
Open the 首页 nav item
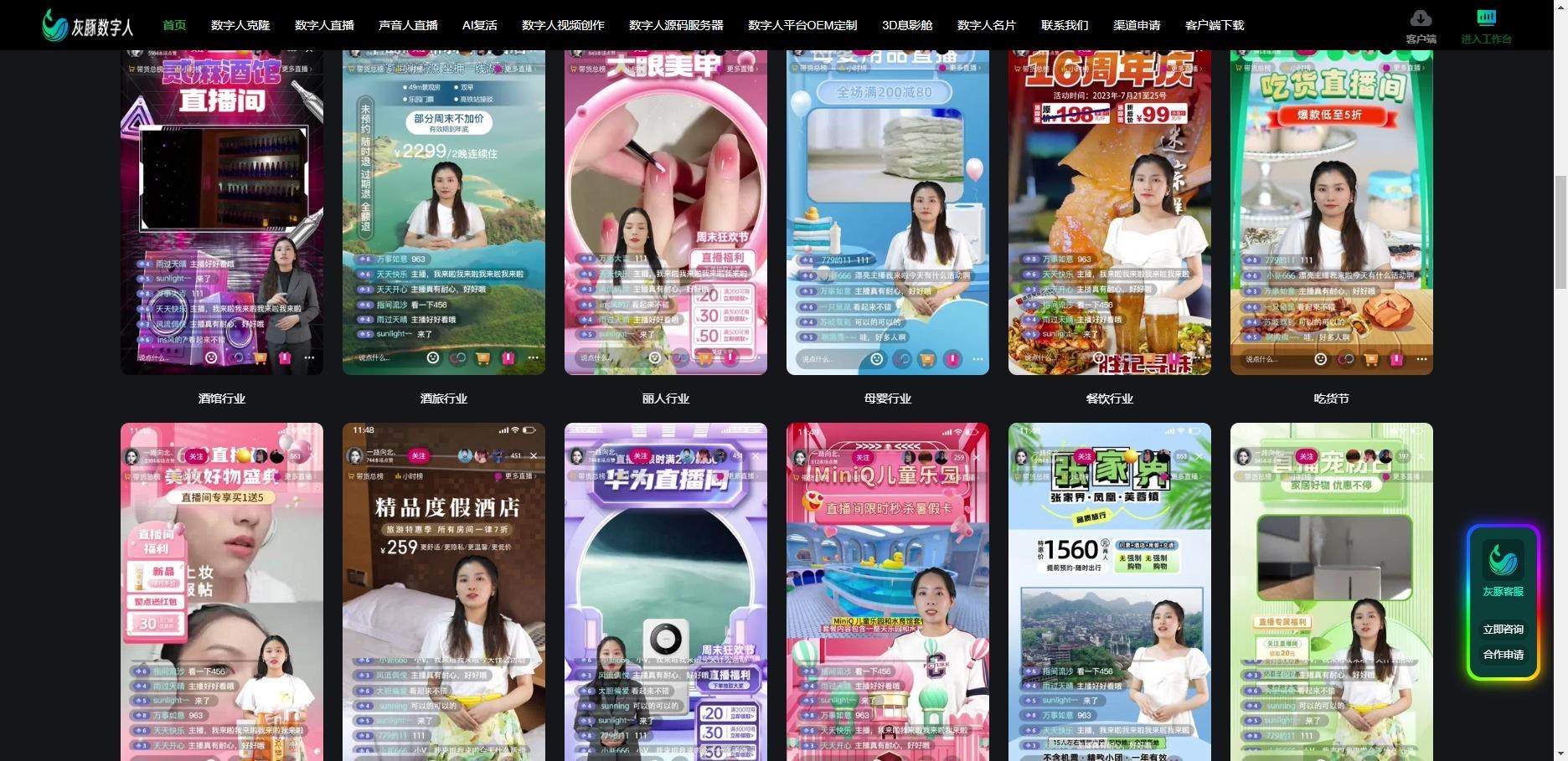tap(174, 25)
